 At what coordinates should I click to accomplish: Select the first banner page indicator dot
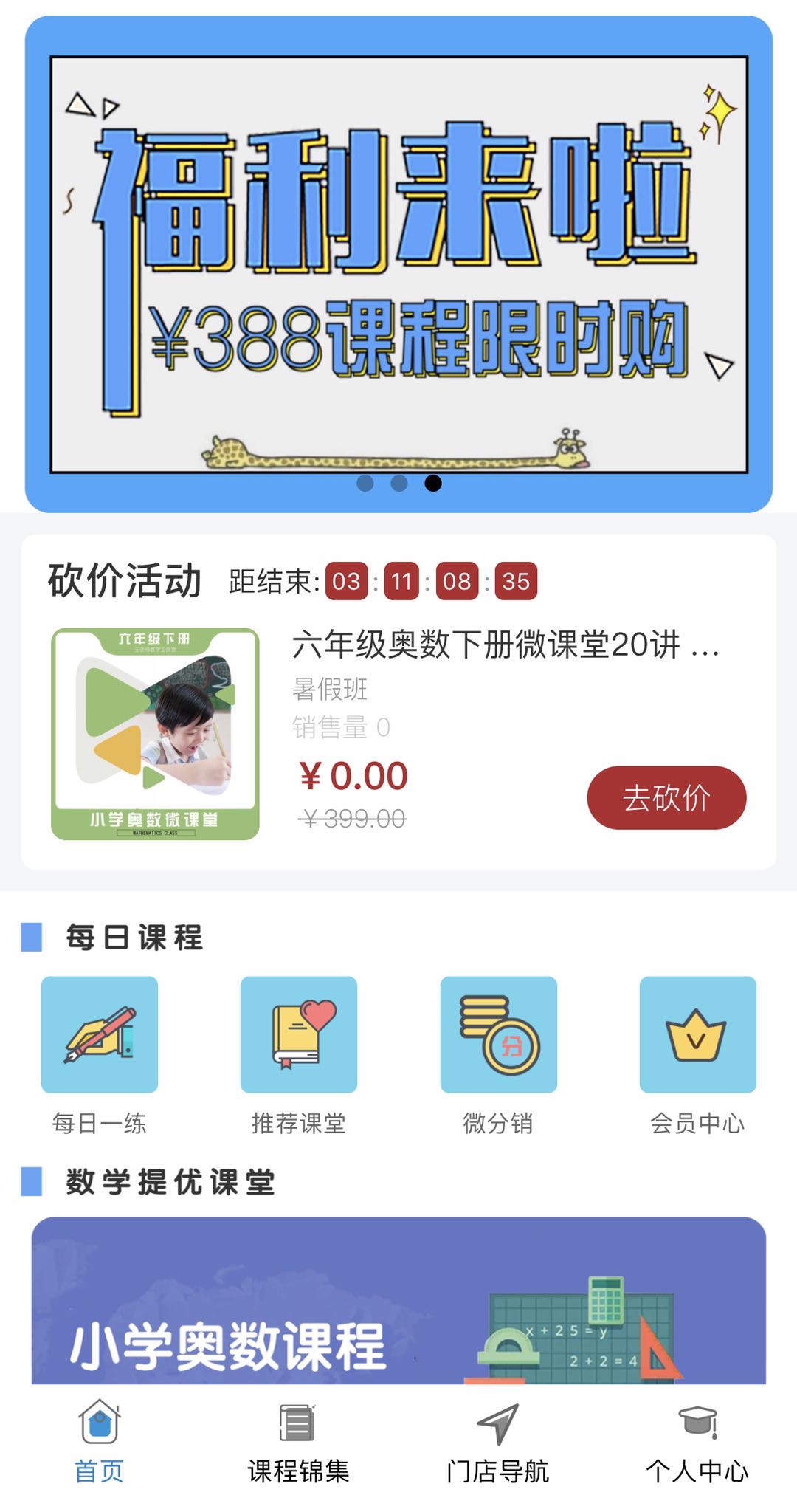[x=365, y=483]
